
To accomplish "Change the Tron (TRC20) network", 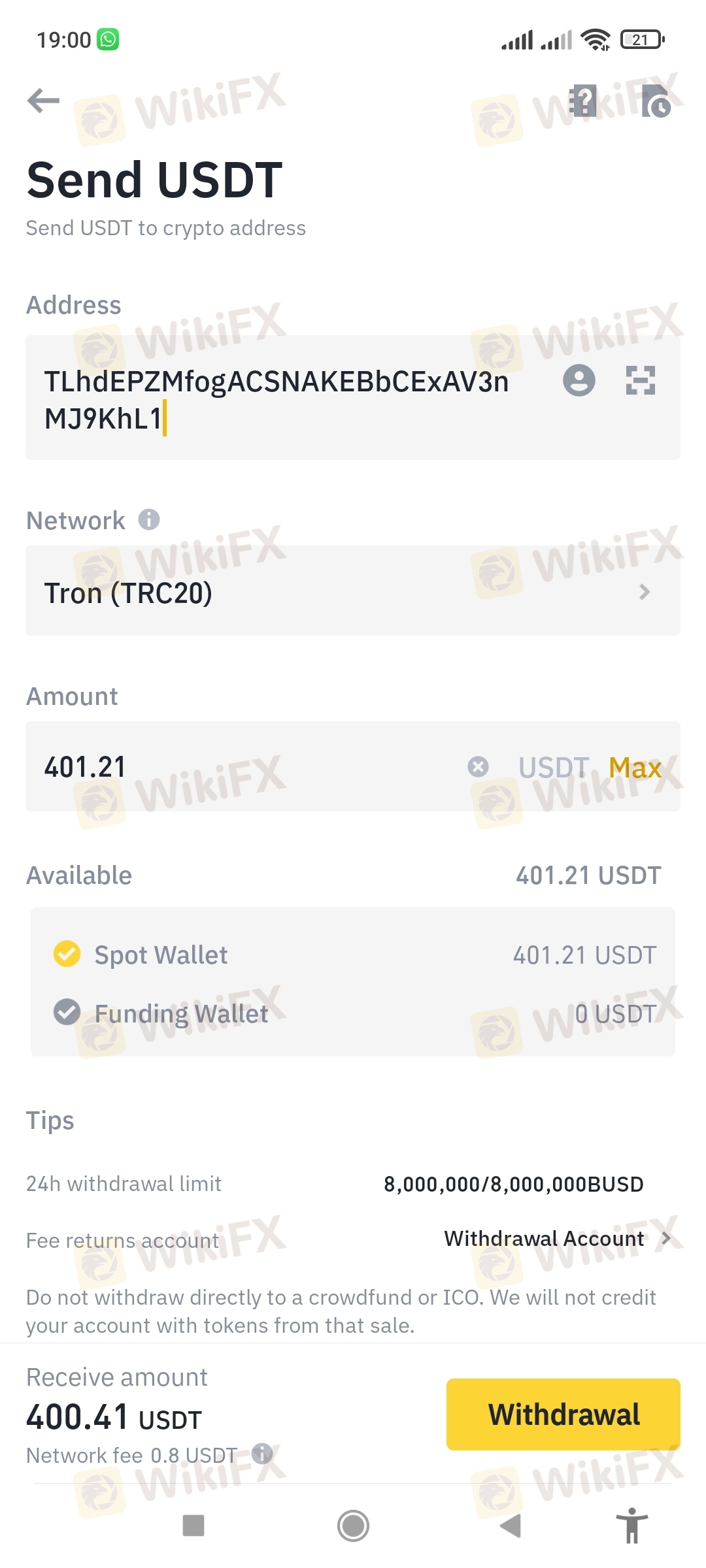I will (353, 592).
